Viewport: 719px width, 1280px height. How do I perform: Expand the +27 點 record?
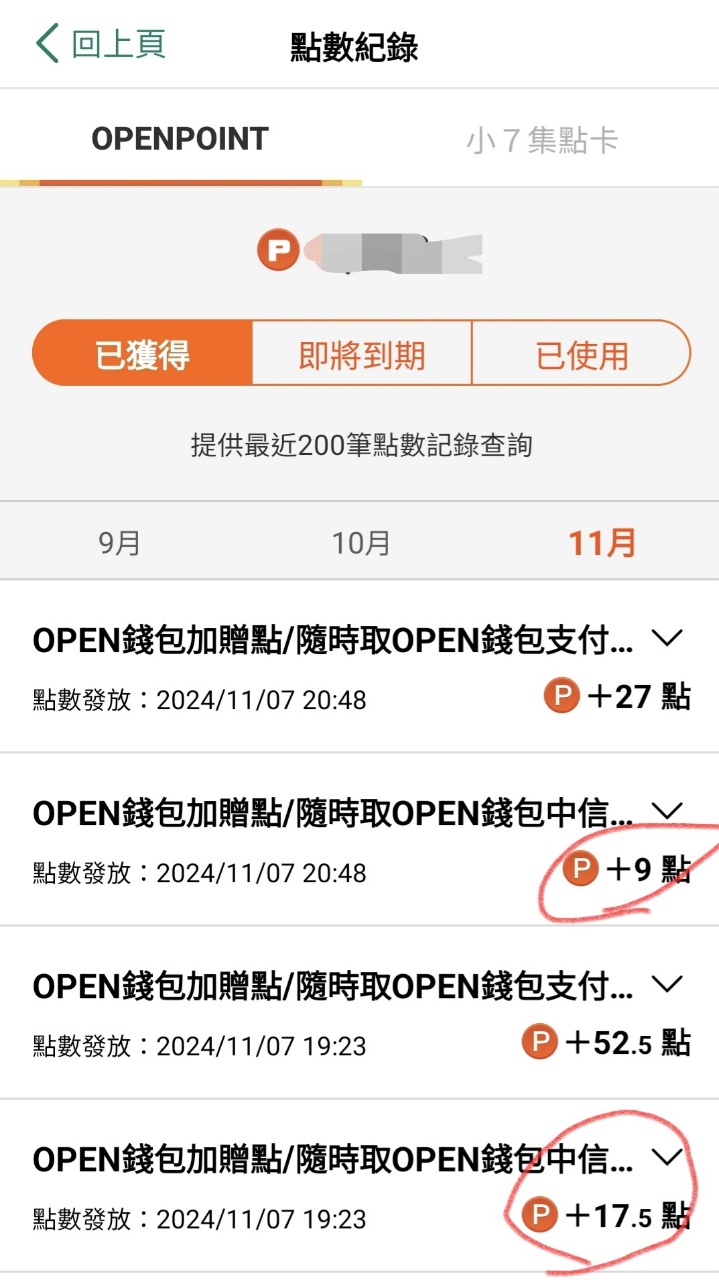tap(666, 638)
